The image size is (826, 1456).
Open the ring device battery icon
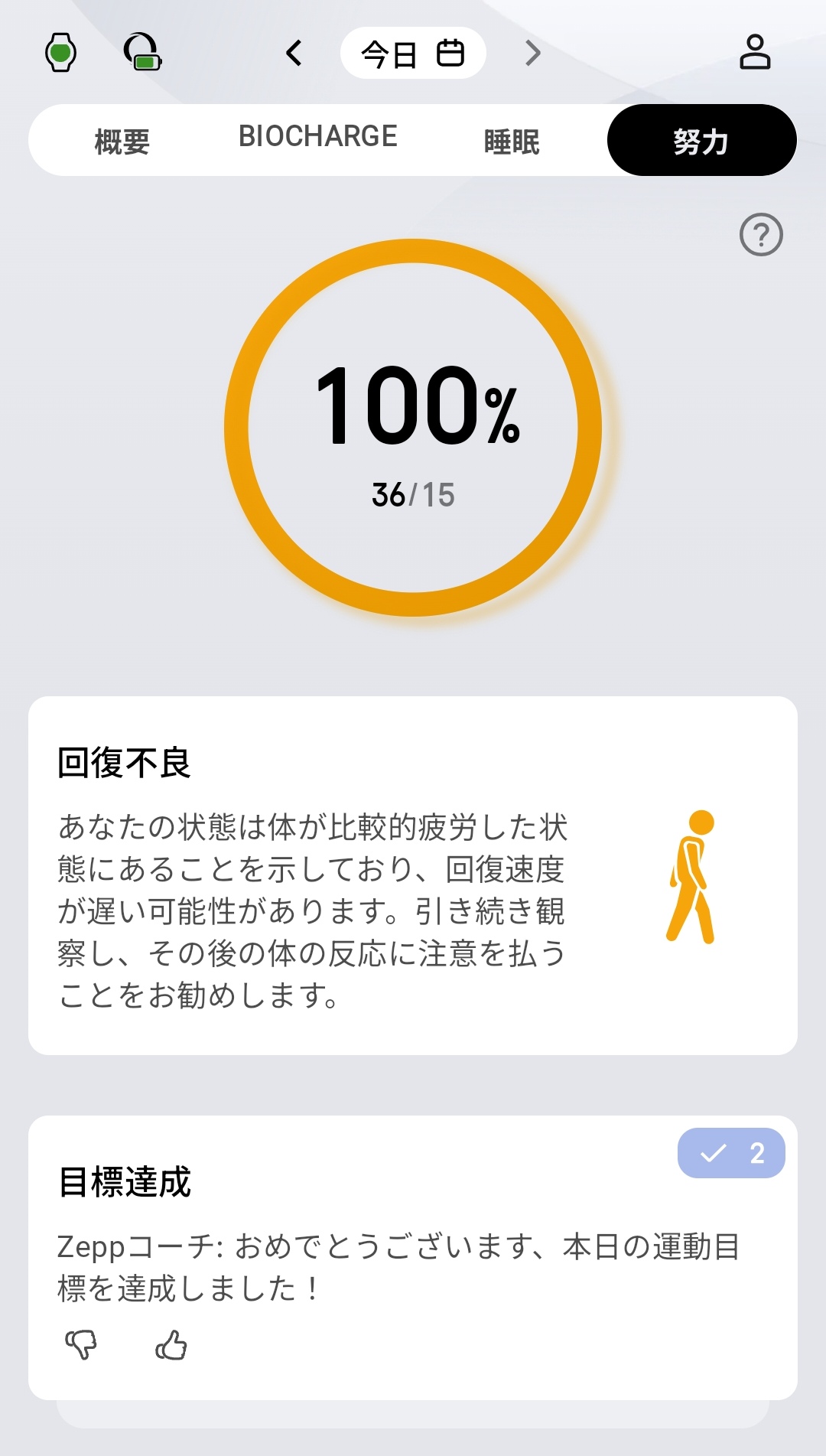[143, 53]
